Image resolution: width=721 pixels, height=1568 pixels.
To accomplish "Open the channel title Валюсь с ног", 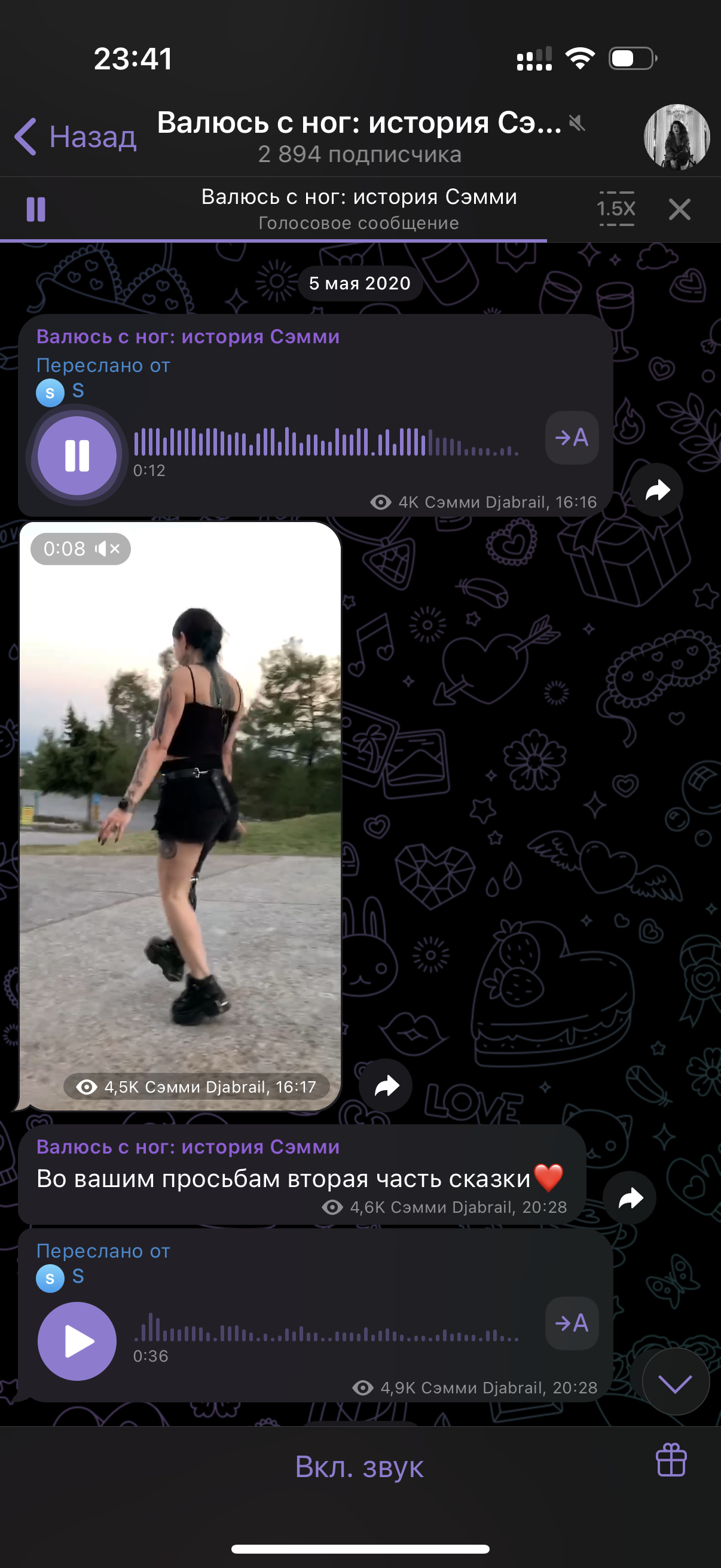I will 359,123.
